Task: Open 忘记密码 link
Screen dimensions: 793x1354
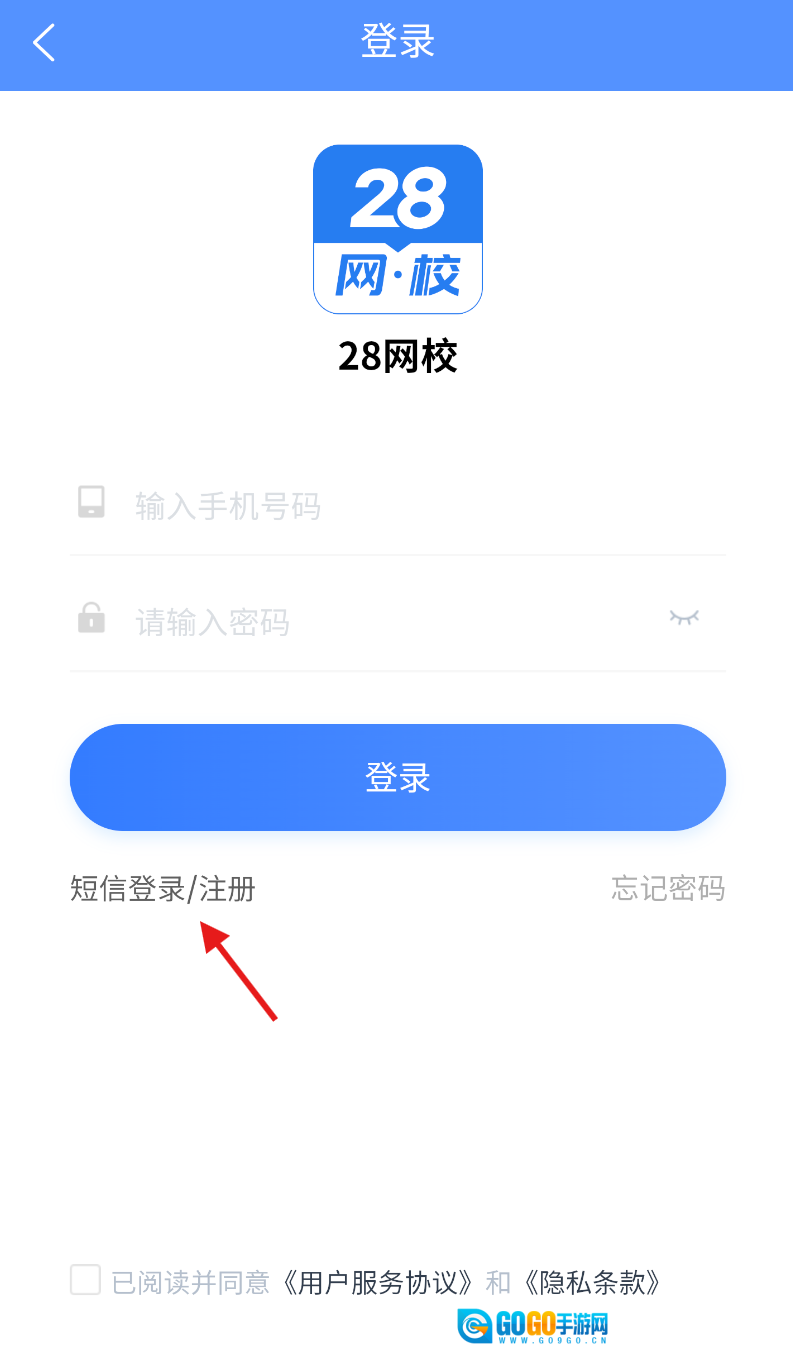Action: [x=667, y=888]
